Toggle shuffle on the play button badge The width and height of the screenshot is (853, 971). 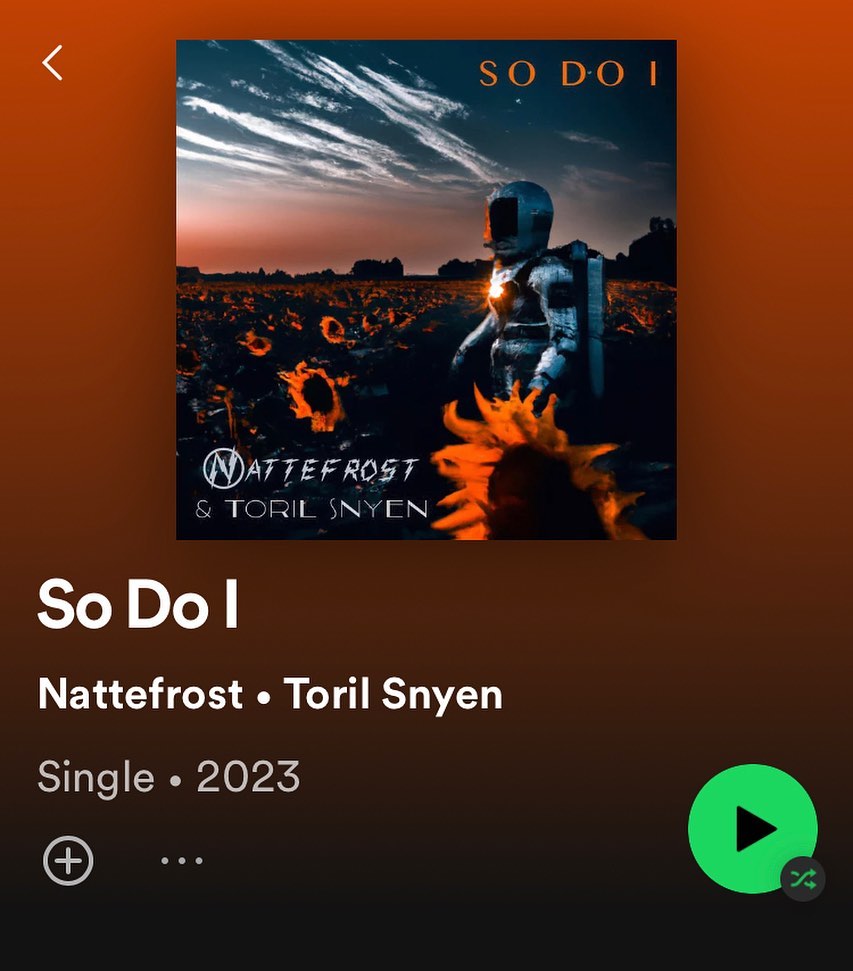pyautogui.click(x=803, y=879)
